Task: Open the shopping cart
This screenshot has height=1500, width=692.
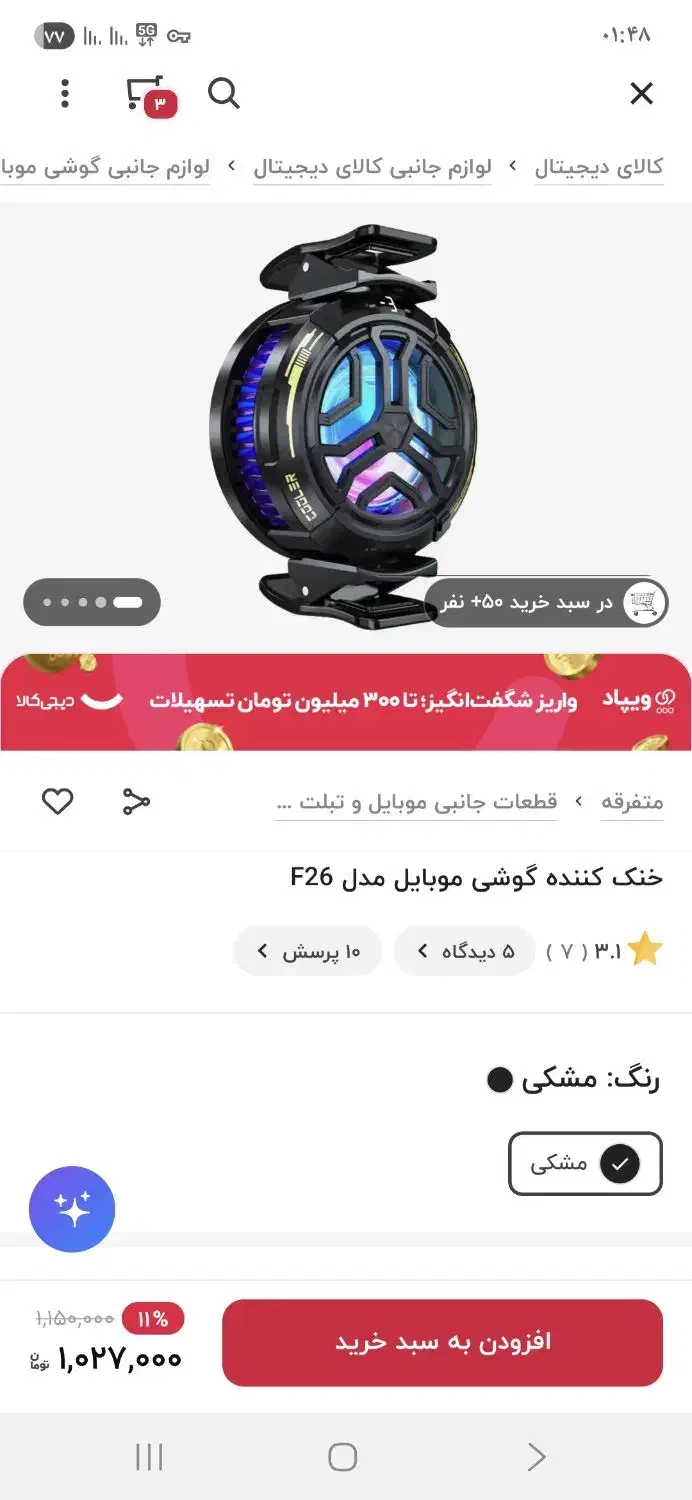Action: pos(148,95)
